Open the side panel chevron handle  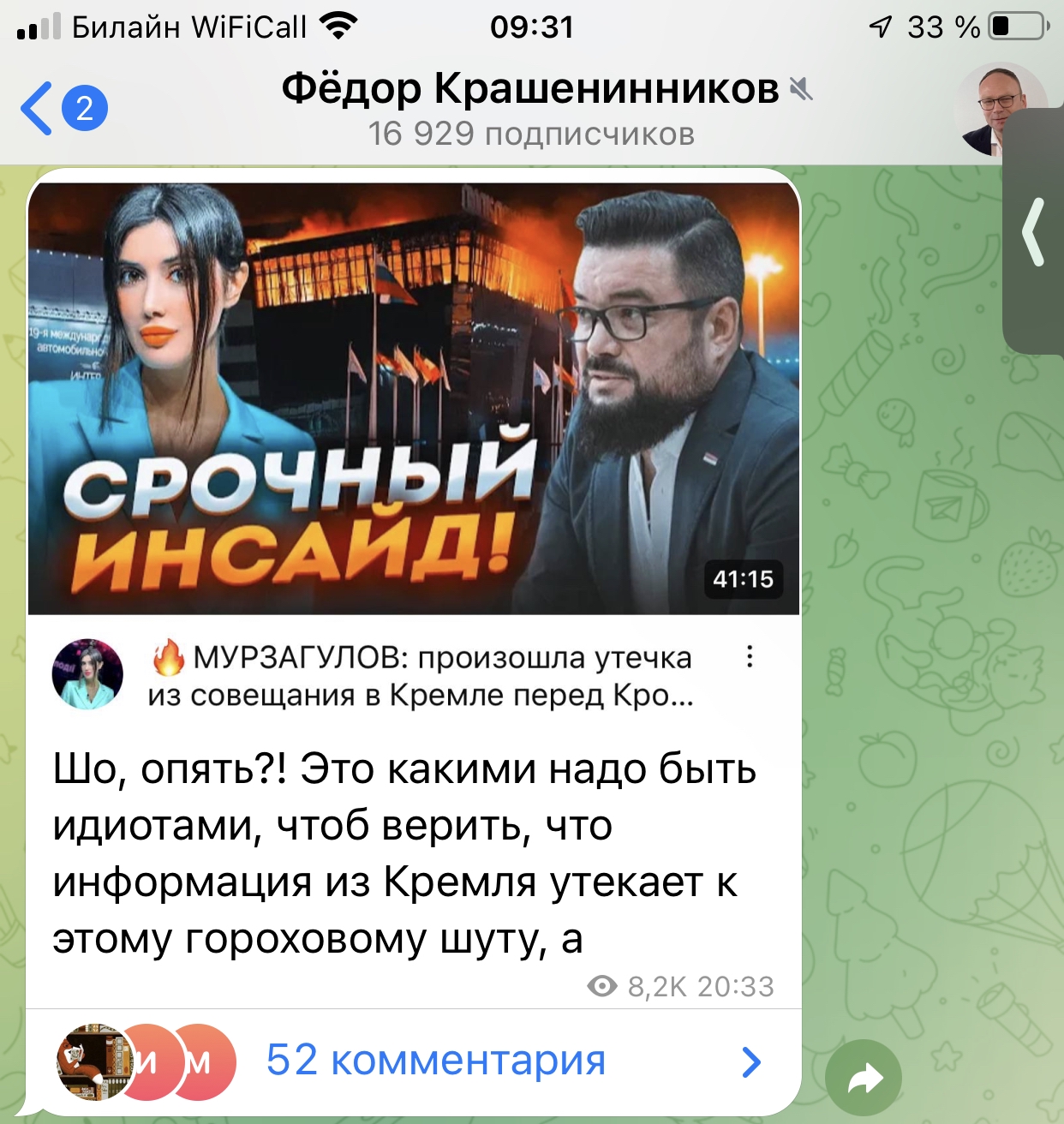pyautogui.click(x=1034, y=231)
